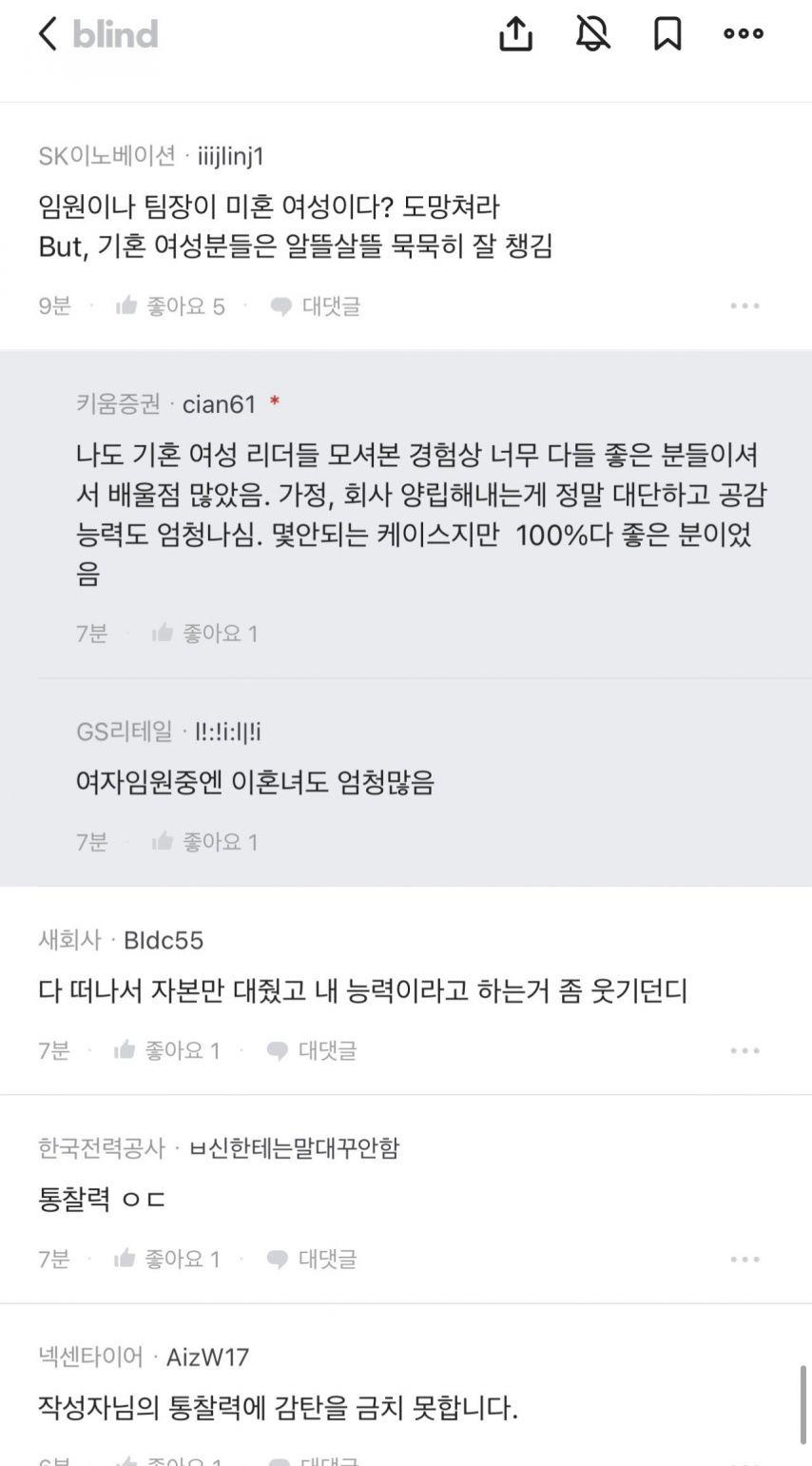Reply to the 한국전력공사 comment
Screen dimensions: 812x1466
(x=312, y=1259)
